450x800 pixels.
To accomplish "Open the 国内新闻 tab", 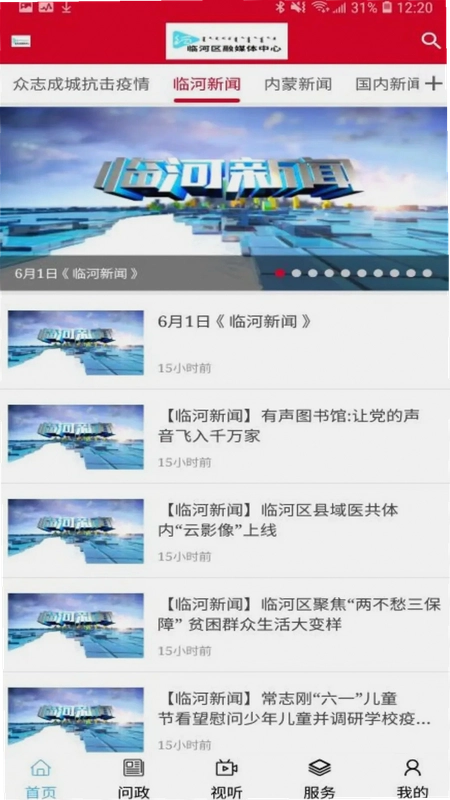I will 387,84.
